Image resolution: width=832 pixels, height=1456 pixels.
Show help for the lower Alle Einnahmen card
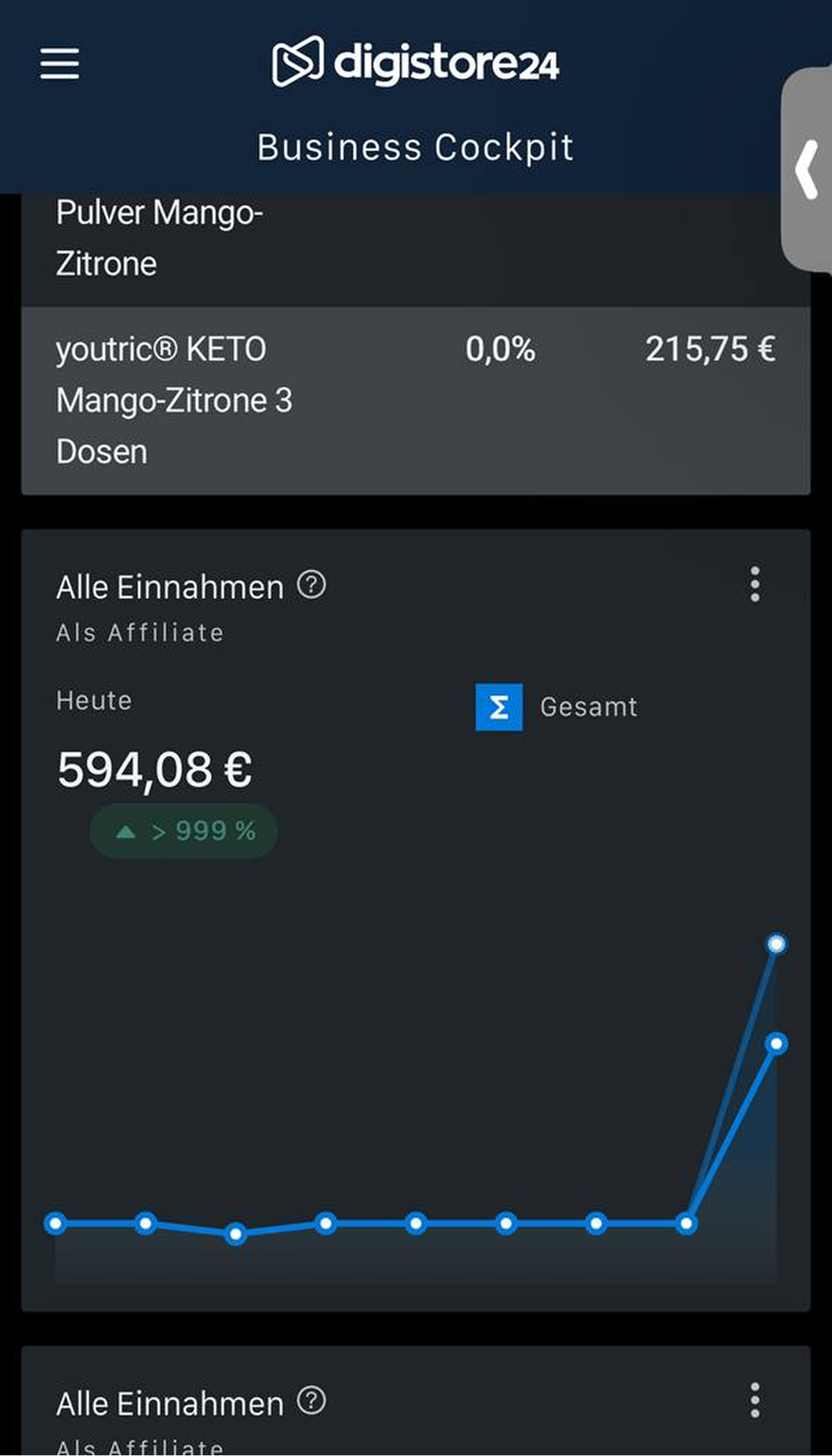pos(312,1401)
